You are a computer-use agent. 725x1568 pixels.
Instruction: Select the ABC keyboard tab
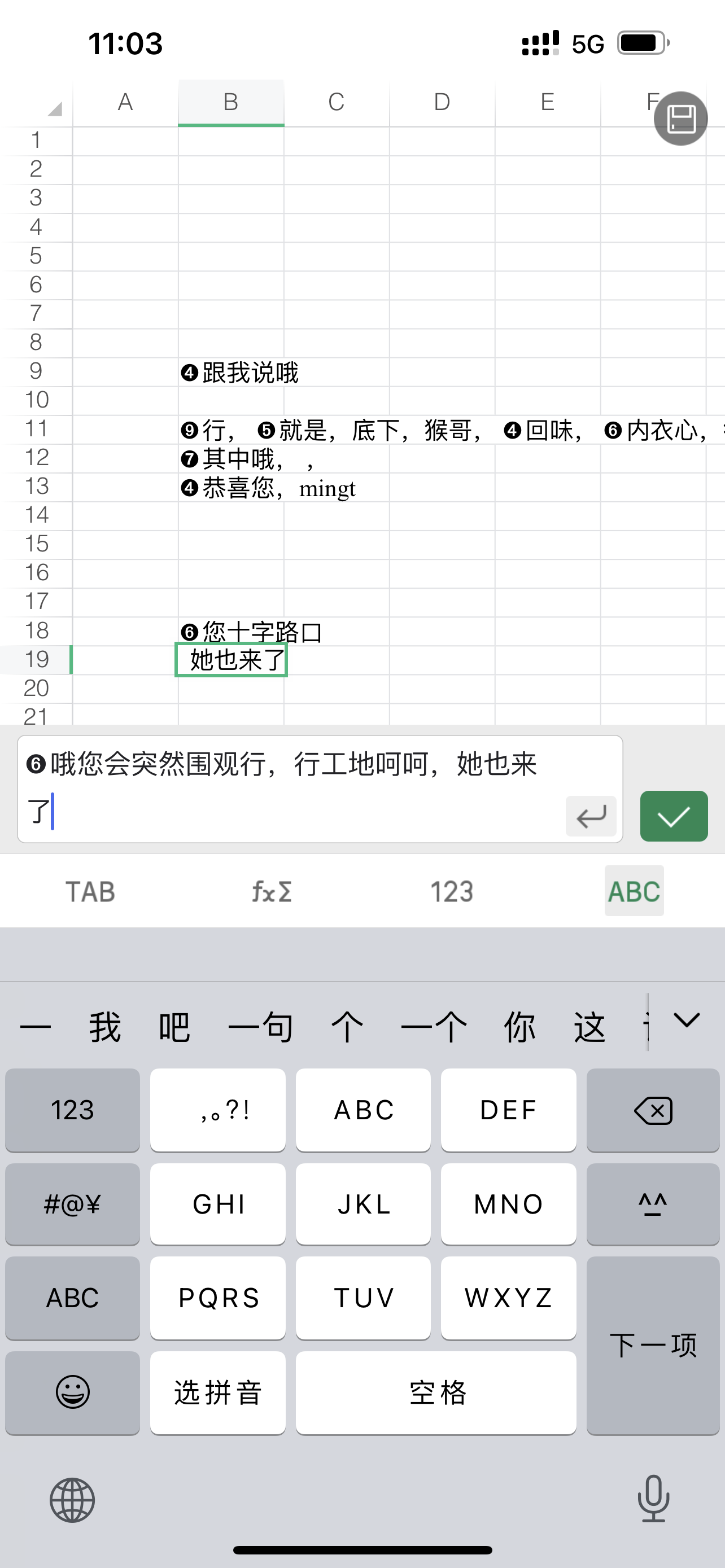(633, 892)
